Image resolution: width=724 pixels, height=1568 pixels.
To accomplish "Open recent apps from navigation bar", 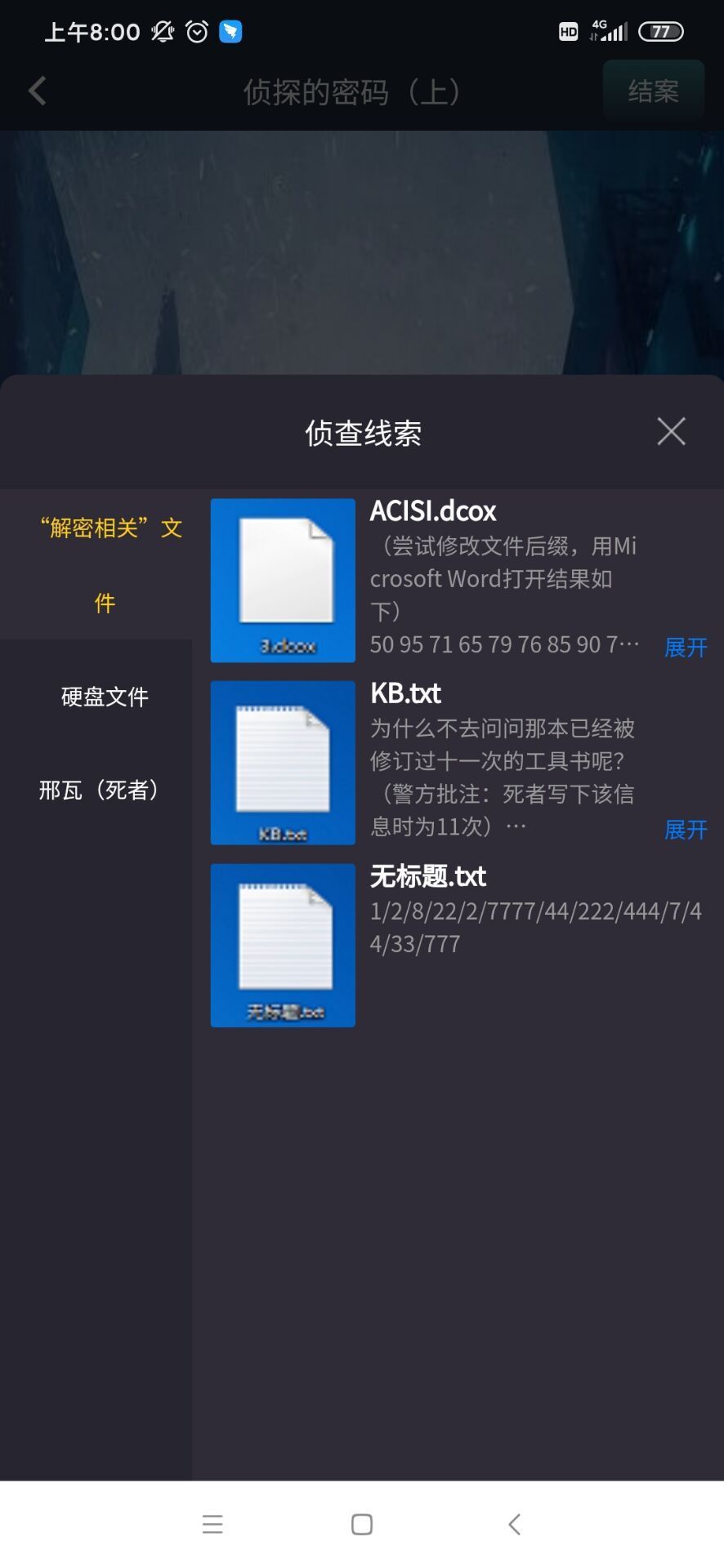I will (212, 1523).
